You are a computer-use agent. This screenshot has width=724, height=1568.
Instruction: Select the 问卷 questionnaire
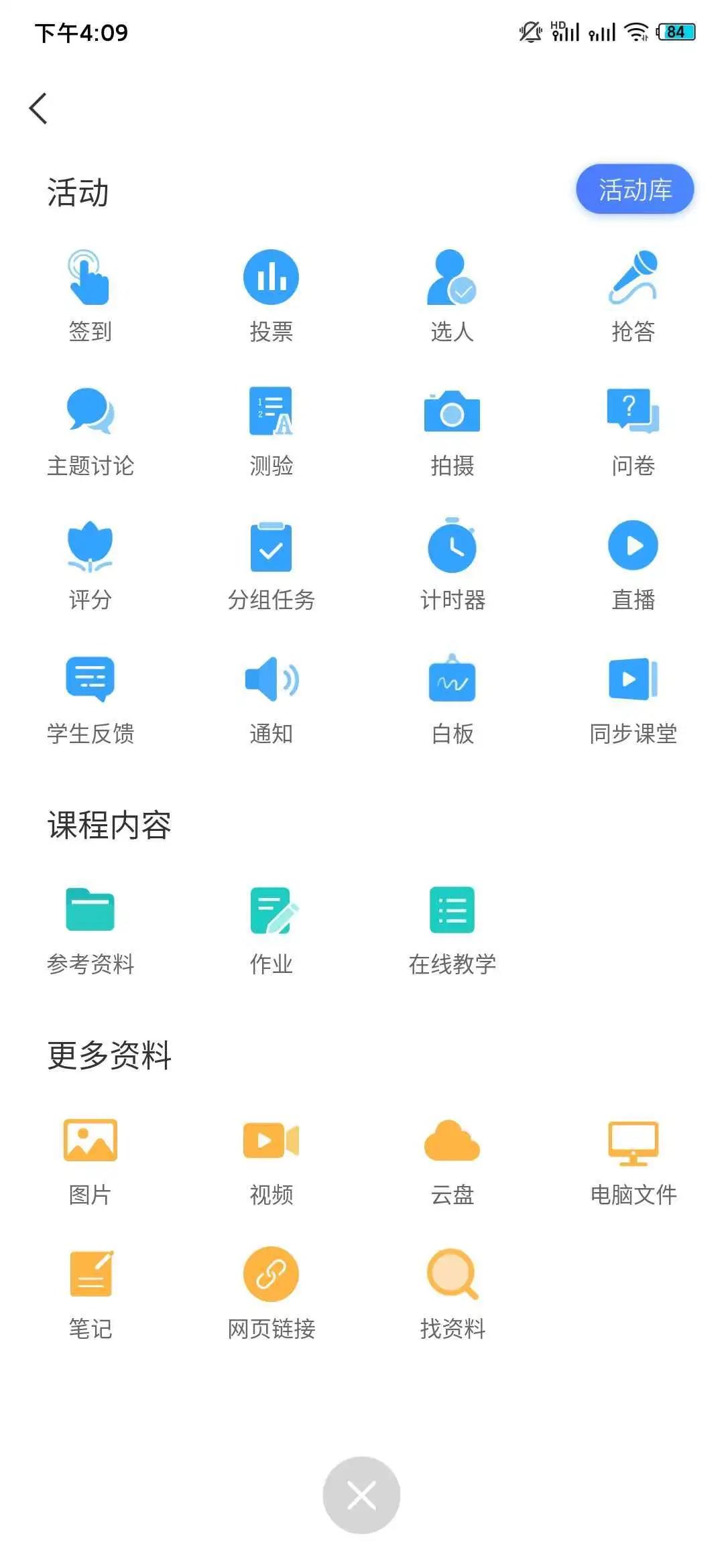[633, 431]
